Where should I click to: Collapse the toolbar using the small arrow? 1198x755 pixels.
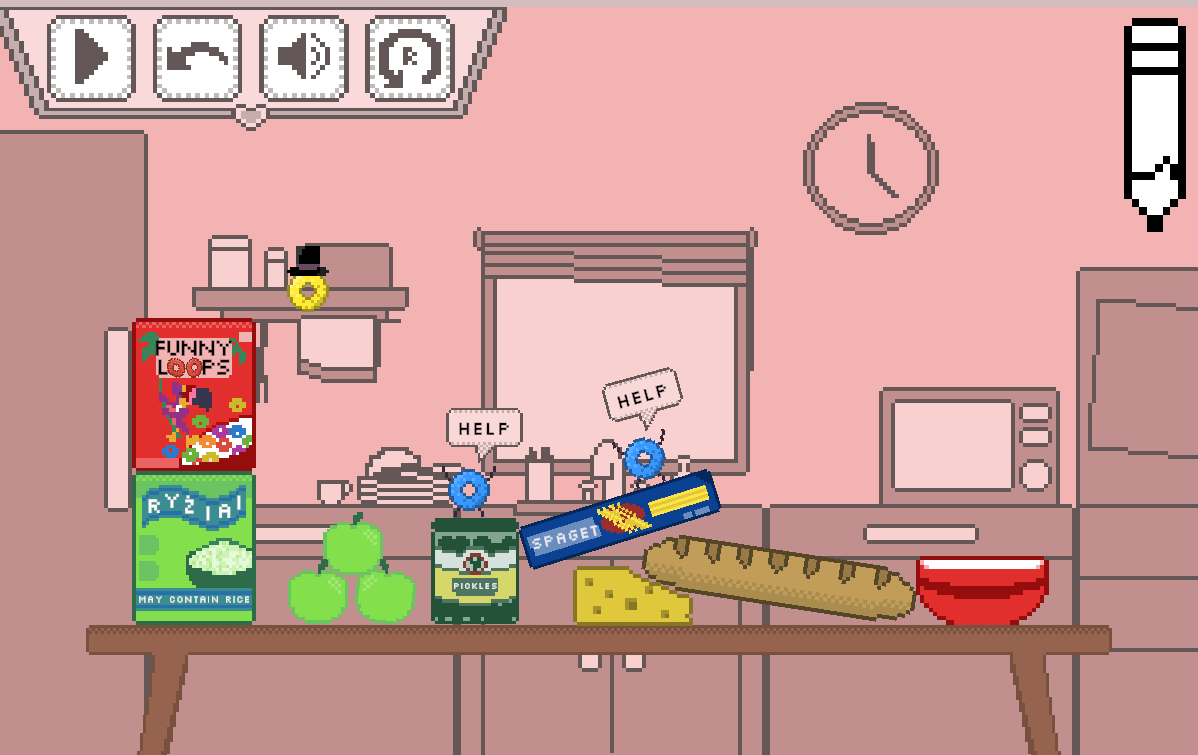[x=250, y=116]
